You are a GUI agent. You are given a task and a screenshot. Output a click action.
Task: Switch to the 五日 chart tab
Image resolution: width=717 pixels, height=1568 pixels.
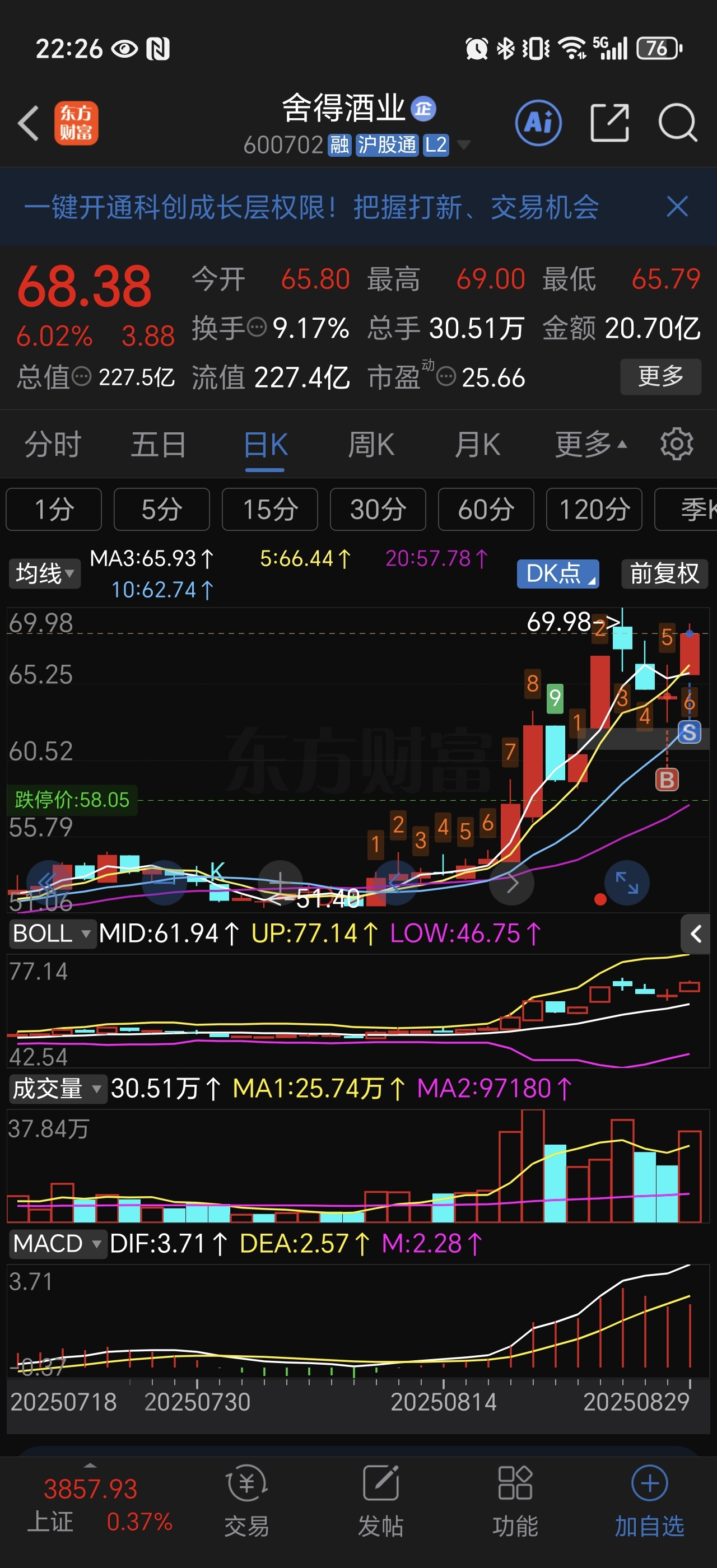tap(159, 444)
